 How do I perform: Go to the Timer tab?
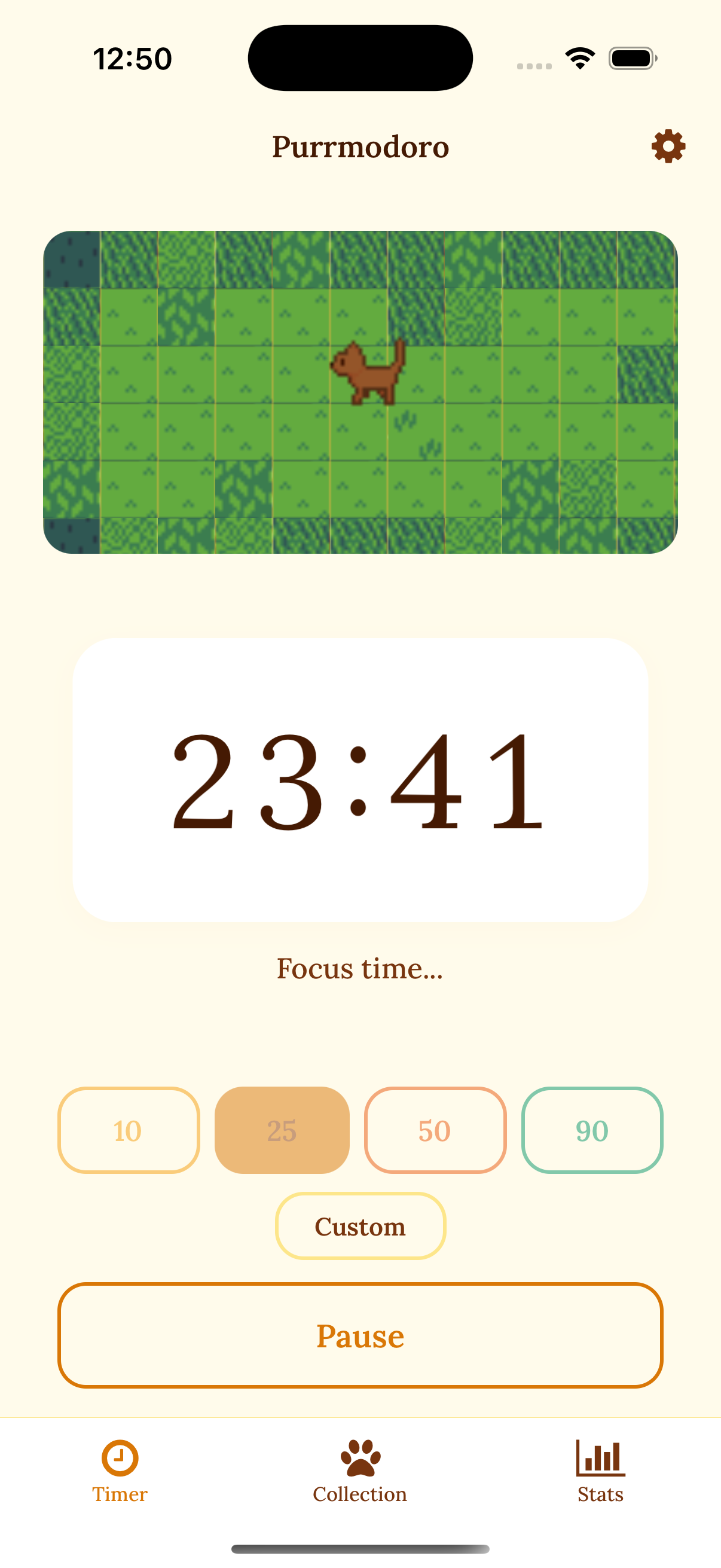[x=120, y=1471]
